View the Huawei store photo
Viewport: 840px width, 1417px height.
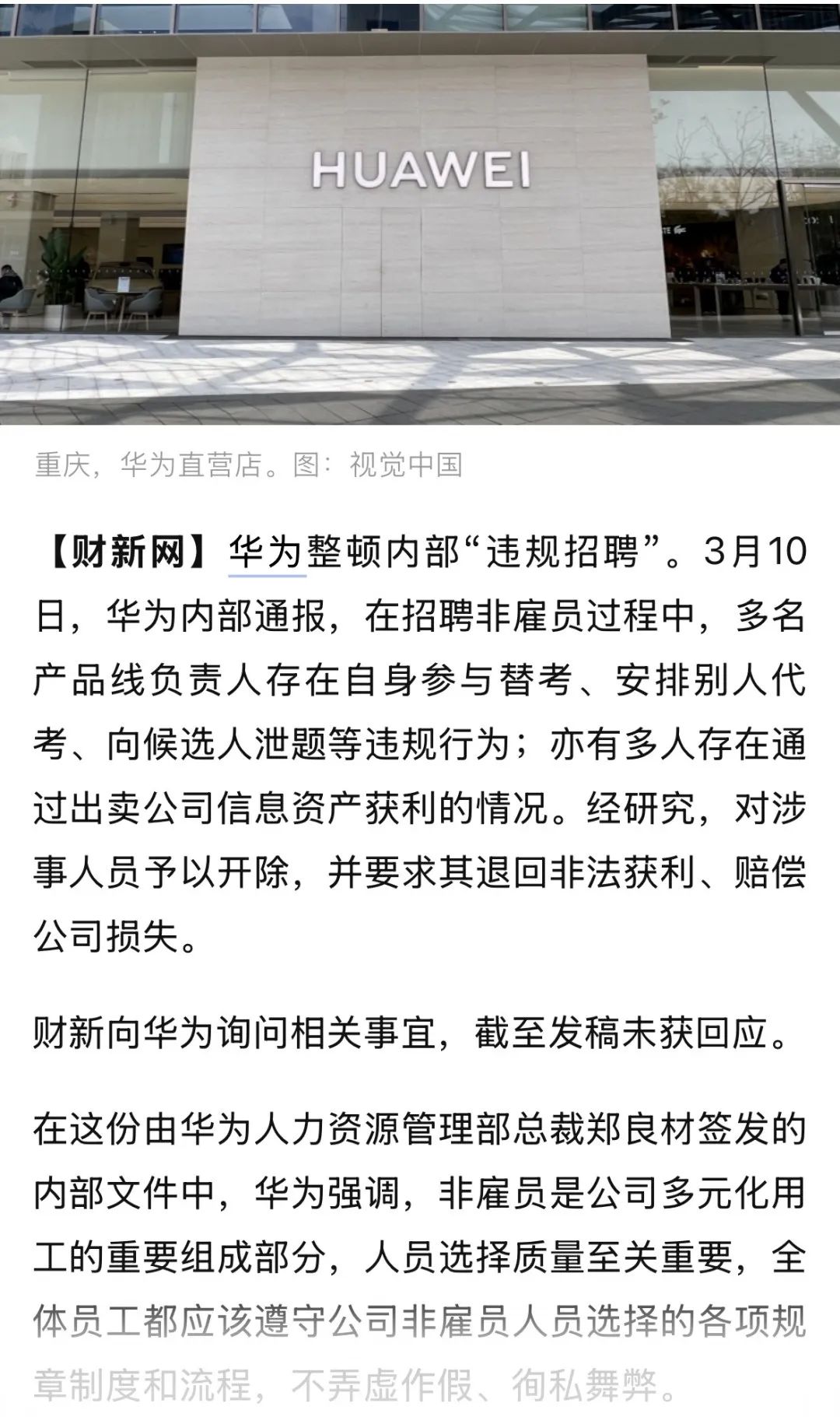[420, 212]
